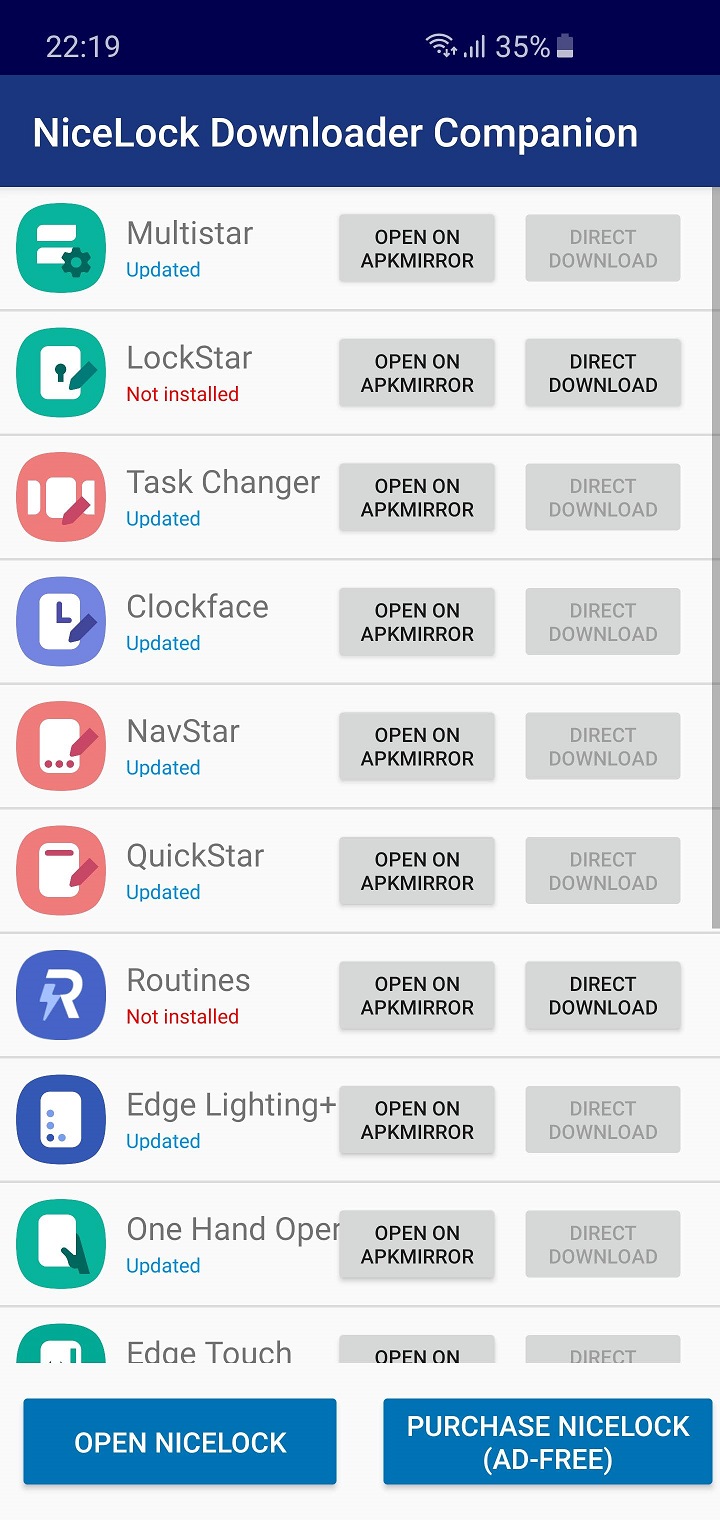720x1520 pixels.
Task: Open Clockface on APKMirror
Action: click(x=416, y=620)
